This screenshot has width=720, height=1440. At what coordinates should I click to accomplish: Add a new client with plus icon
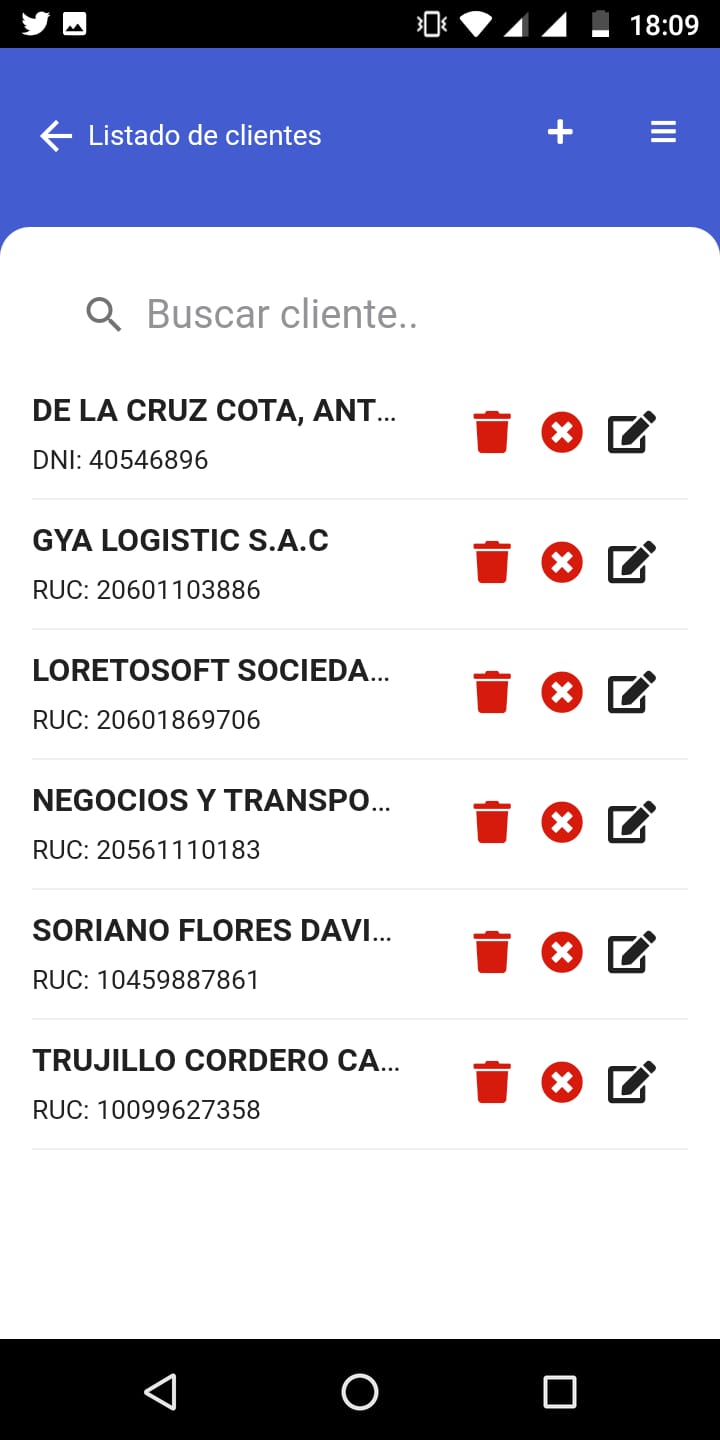point(560,132)
